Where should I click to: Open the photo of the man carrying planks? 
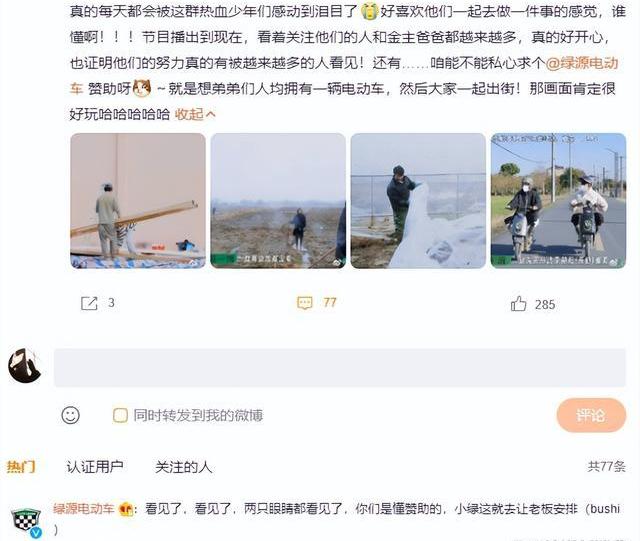(138, 201)
